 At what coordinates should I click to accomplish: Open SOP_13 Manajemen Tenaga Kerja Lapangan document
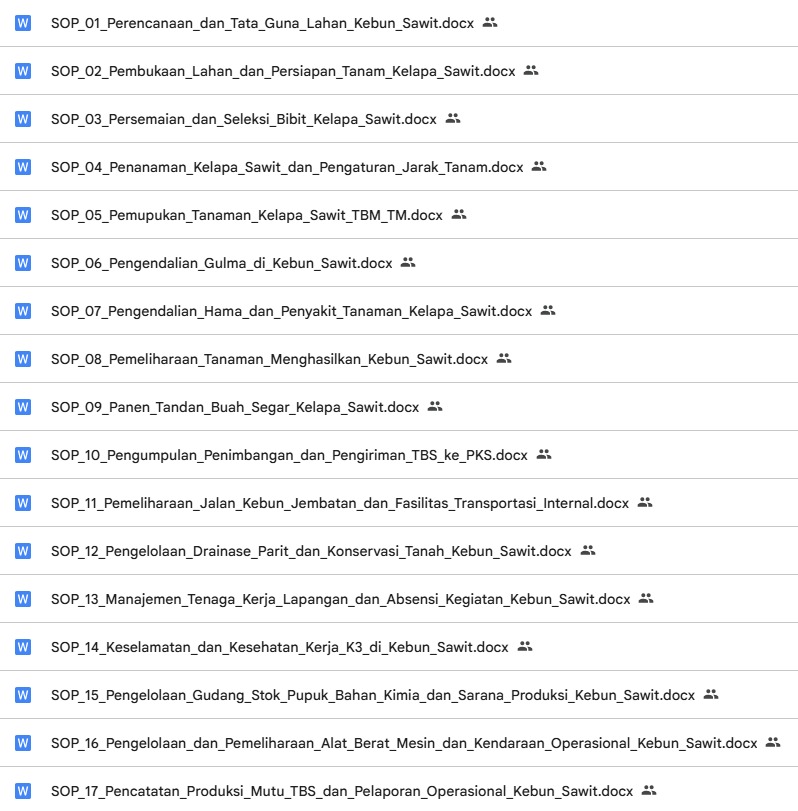(340, 599)
